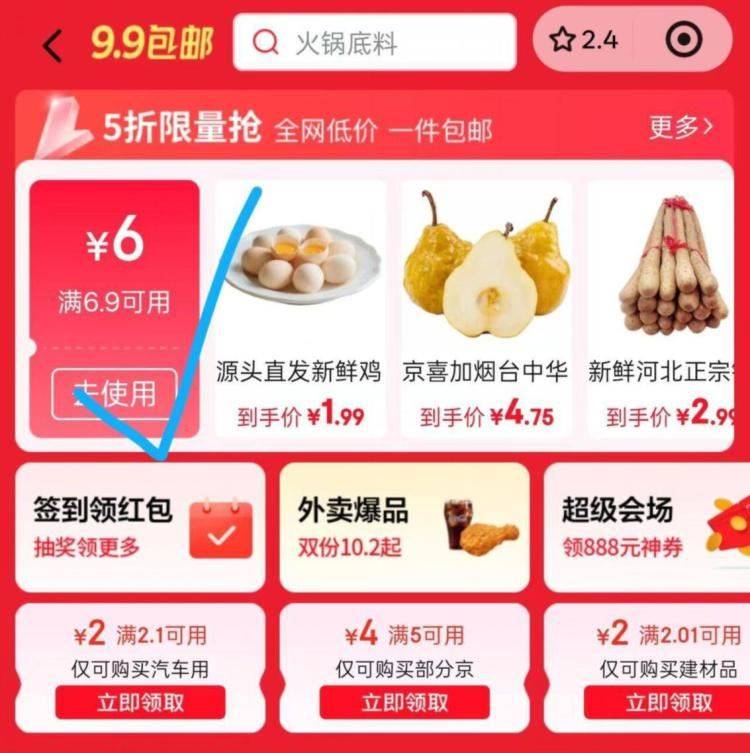This screenshot has width=750, height=753.
Task: Claim the ¥2 满2.1可用 coupon with 立即领取
Action: click(140, 702)
